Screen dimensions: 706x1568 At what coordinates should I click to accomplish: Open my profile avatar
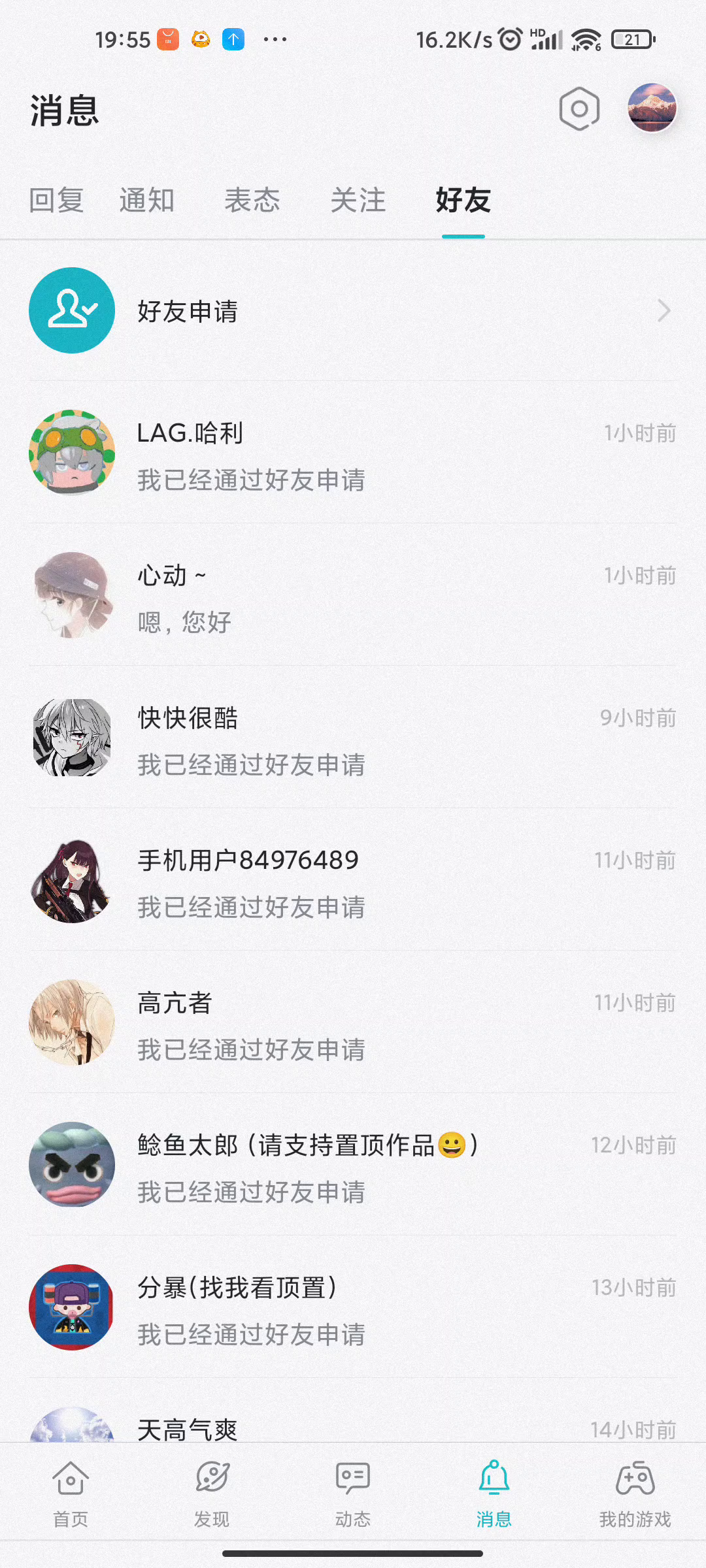(x=652, y=108)
